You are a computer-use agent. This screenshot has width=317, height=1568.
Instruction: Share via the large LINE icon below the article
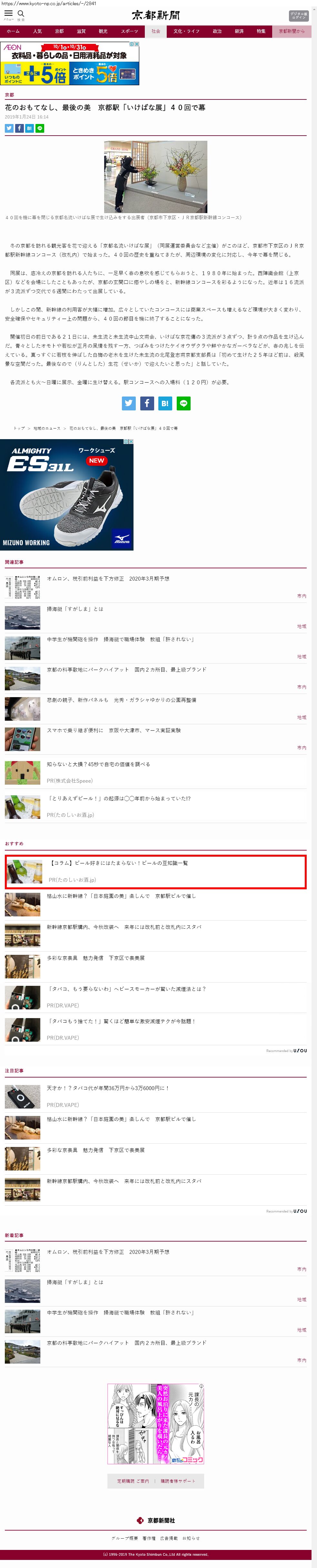184,403
